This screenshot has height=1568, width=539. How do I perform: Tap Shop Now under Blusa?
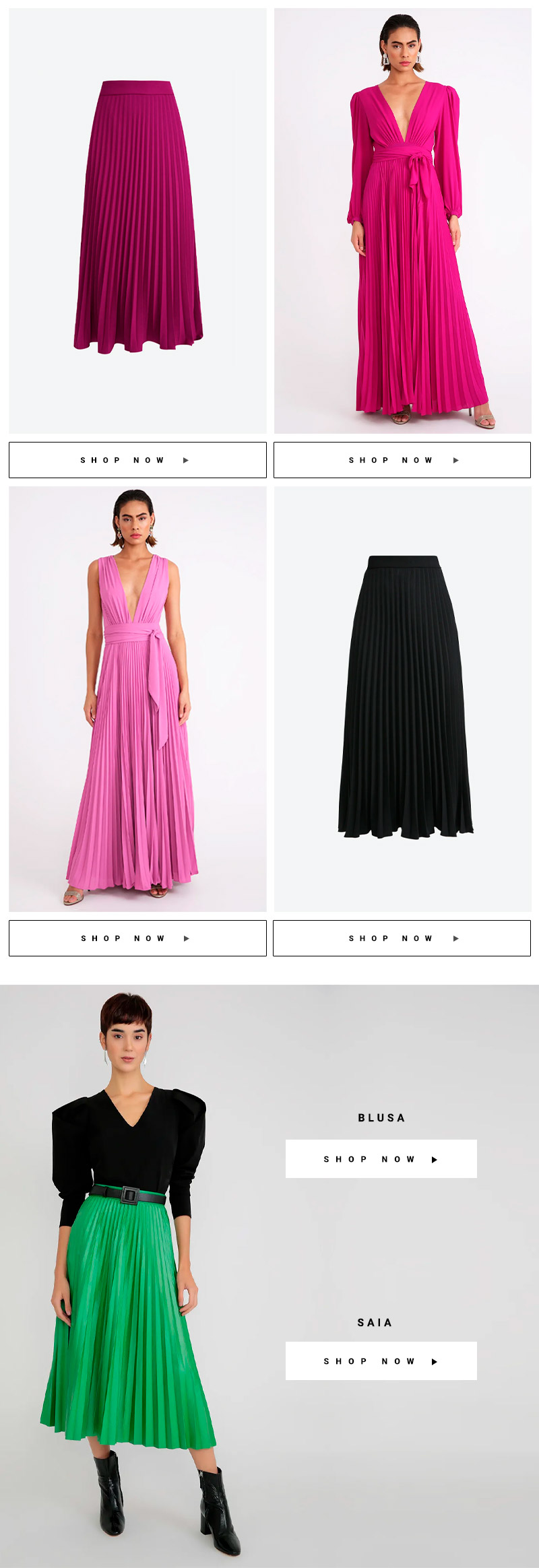pyautogui.click(x=381, y=1159)
